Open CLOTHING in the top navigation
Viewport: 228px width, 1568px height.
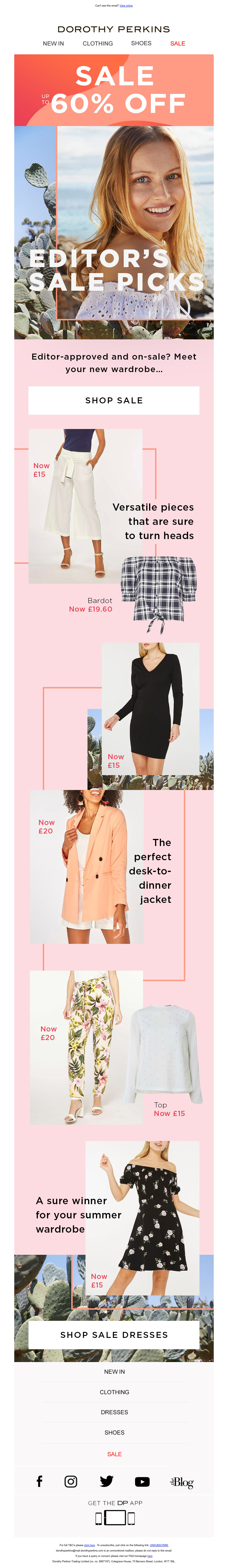[x=97, y=44]
